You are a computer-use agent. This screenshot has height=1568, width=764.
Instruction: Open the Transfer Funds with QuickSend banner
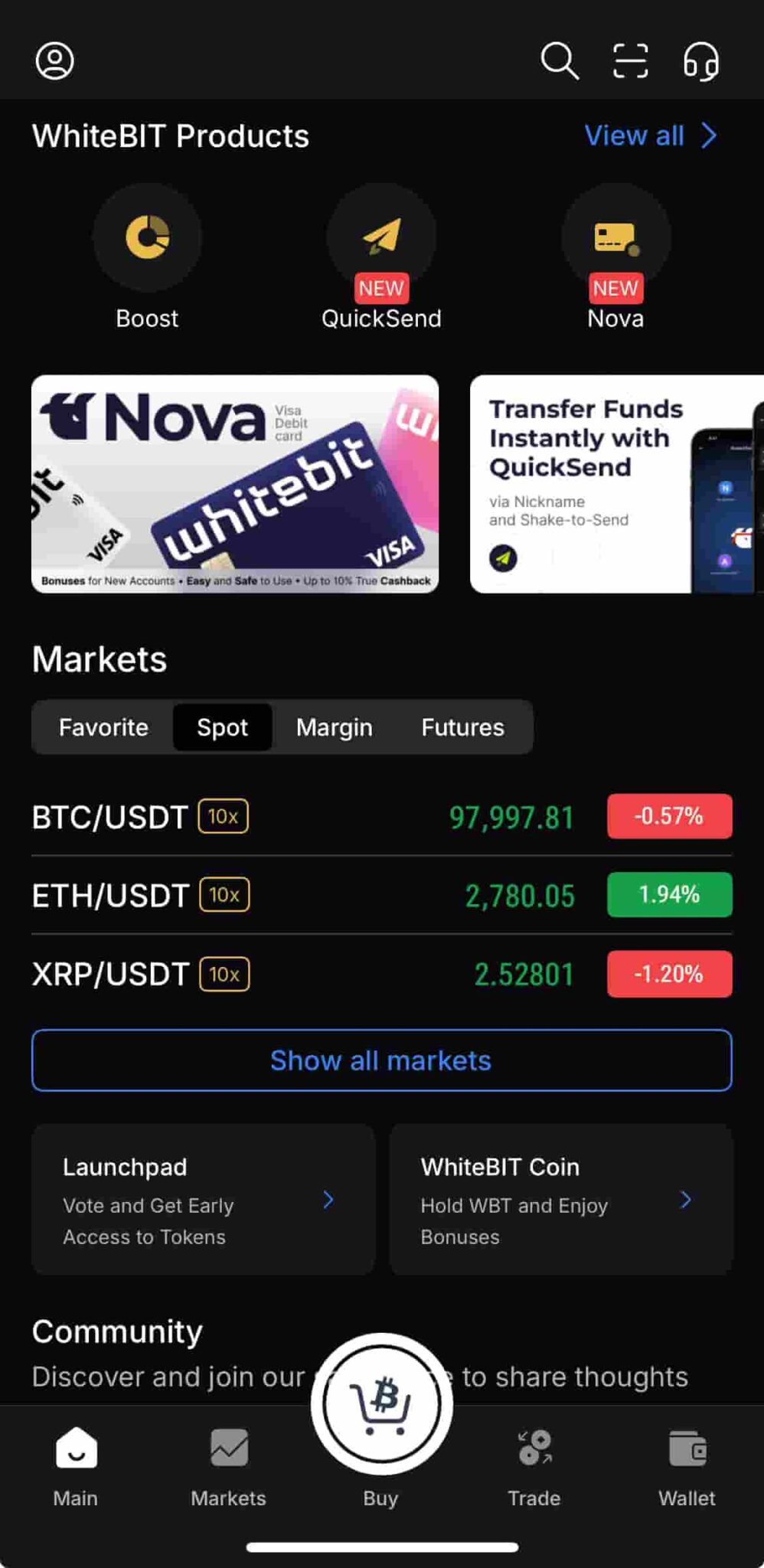click(x=616, y=484)
